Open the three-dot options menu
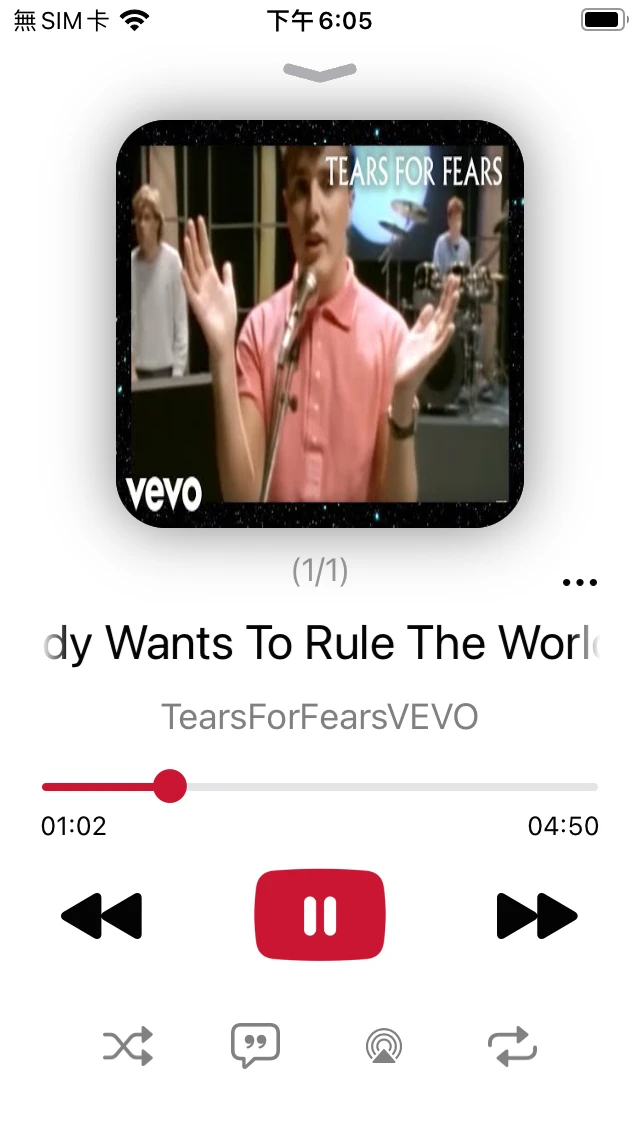Screen dimensions: 640x1136 [x=579, y=583]
